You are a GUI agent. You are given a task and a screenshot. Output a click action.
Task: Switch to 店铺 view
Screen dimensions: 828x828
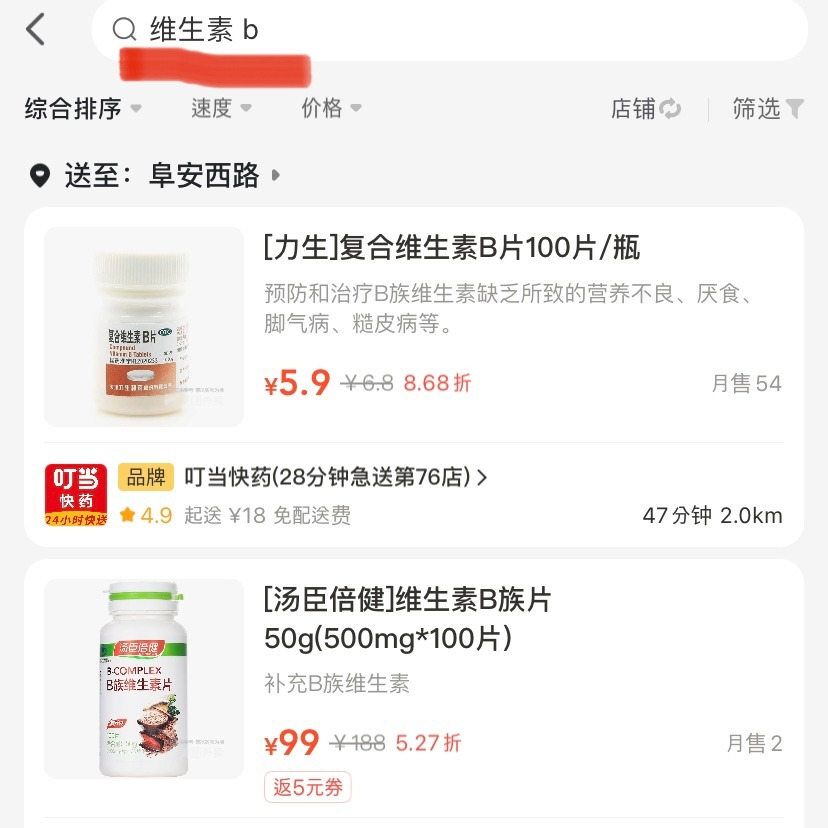tap(645, 109)
